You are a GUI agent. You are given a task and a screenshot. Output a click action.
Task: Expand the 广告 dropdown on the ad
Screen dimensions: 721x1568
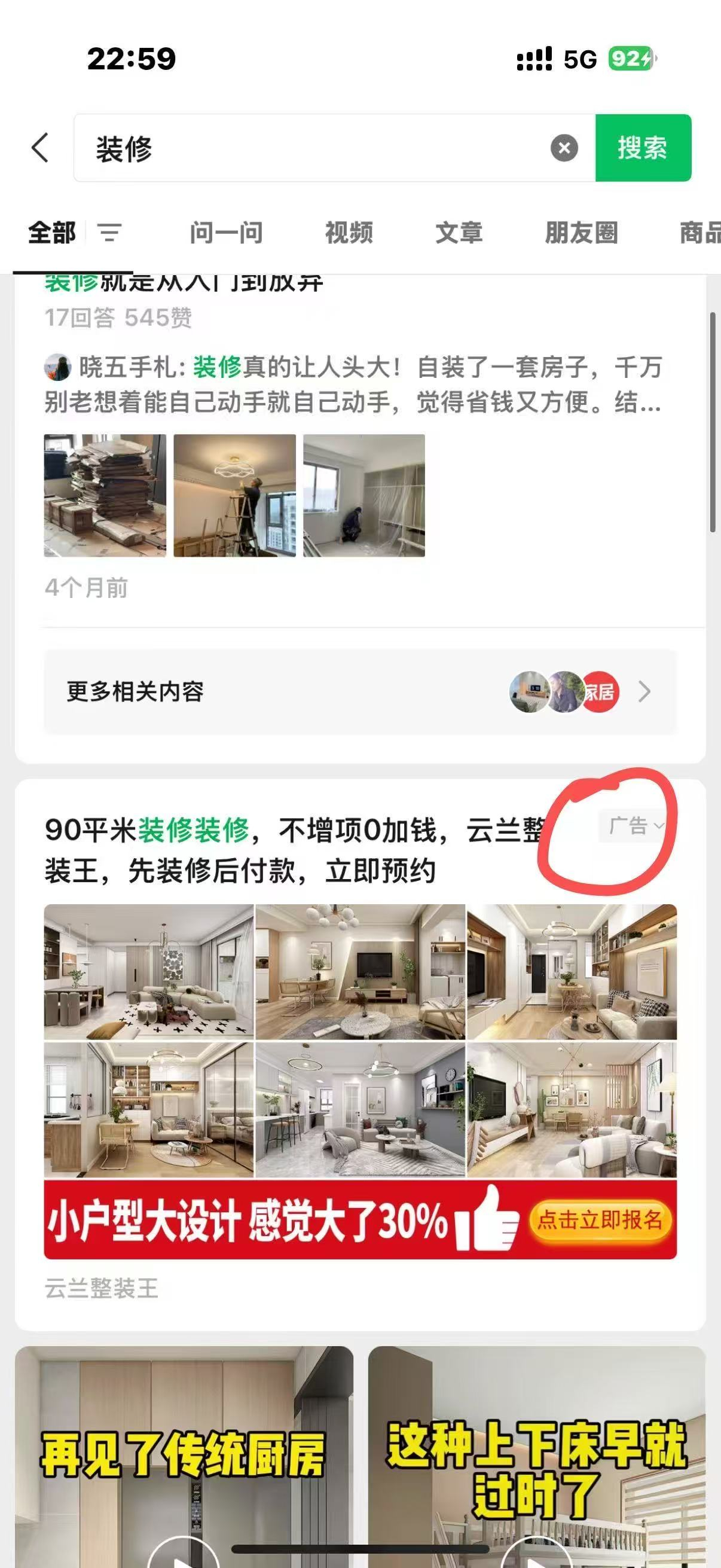click(636, 826)
